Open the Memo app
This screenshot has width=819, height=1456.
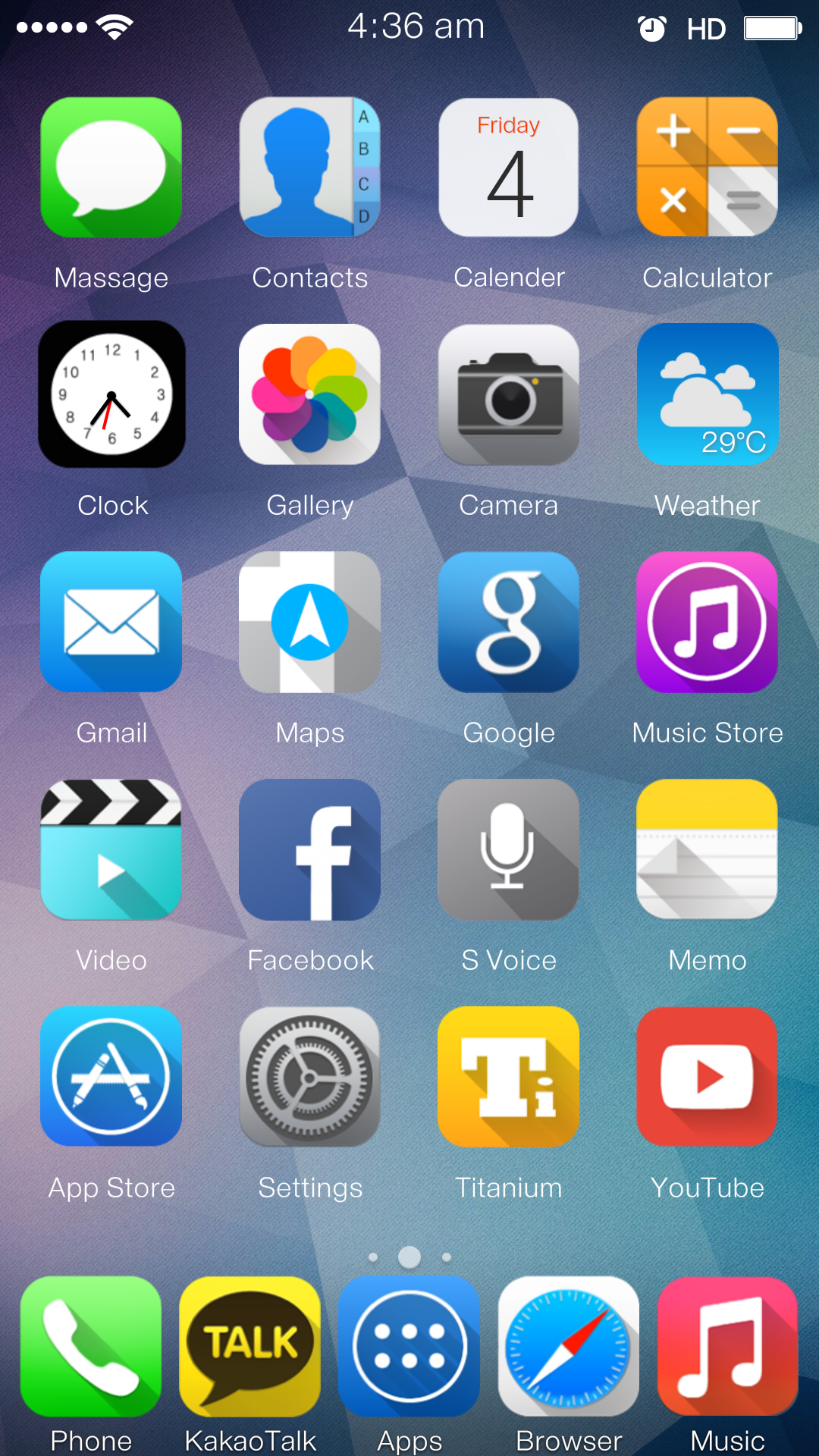click(x=707, y=849)
